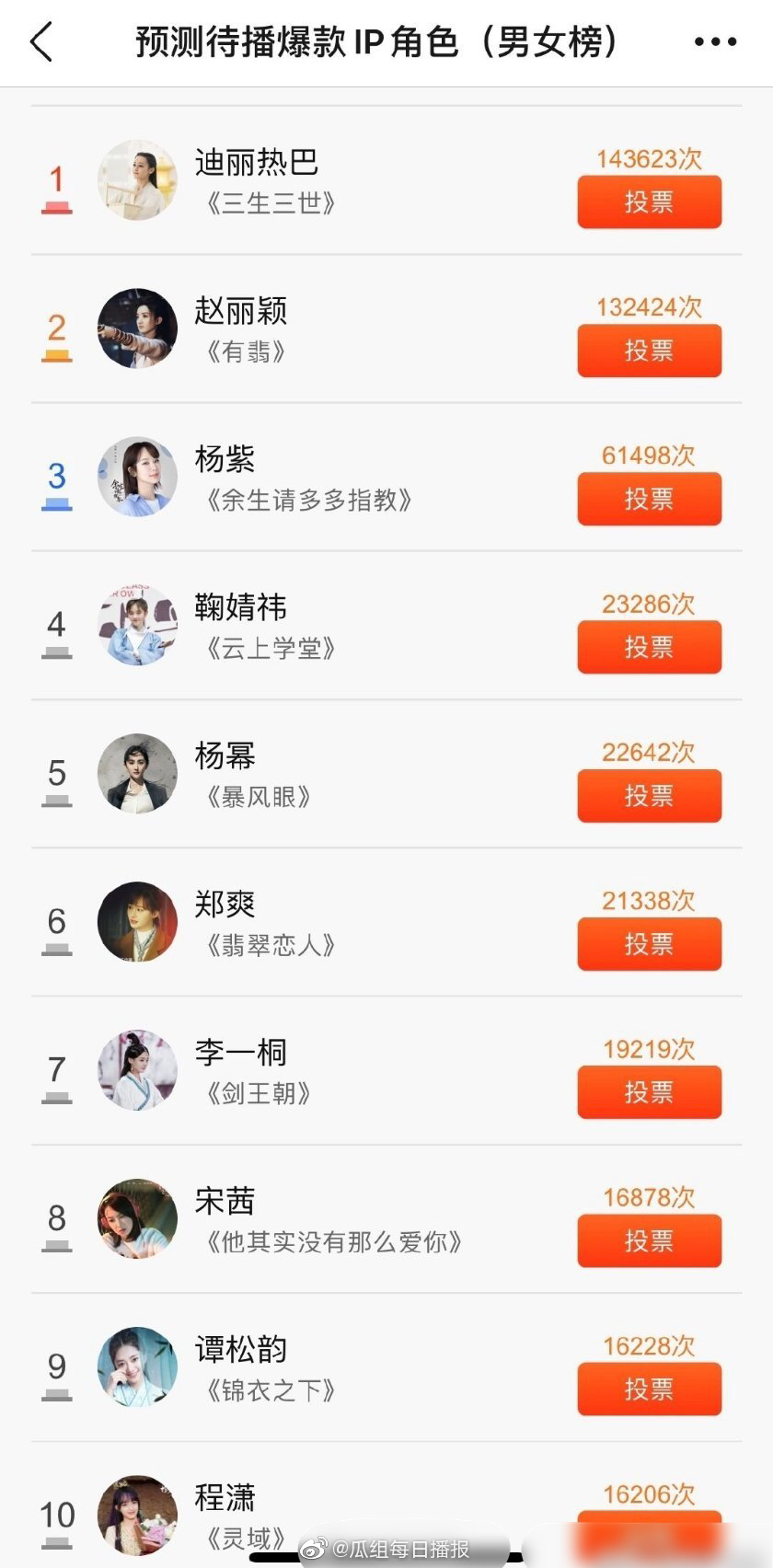The image size is (773, 1568).
Task: Vote for 杨幂 in 《暴风眼》
Action: [649, 796]
